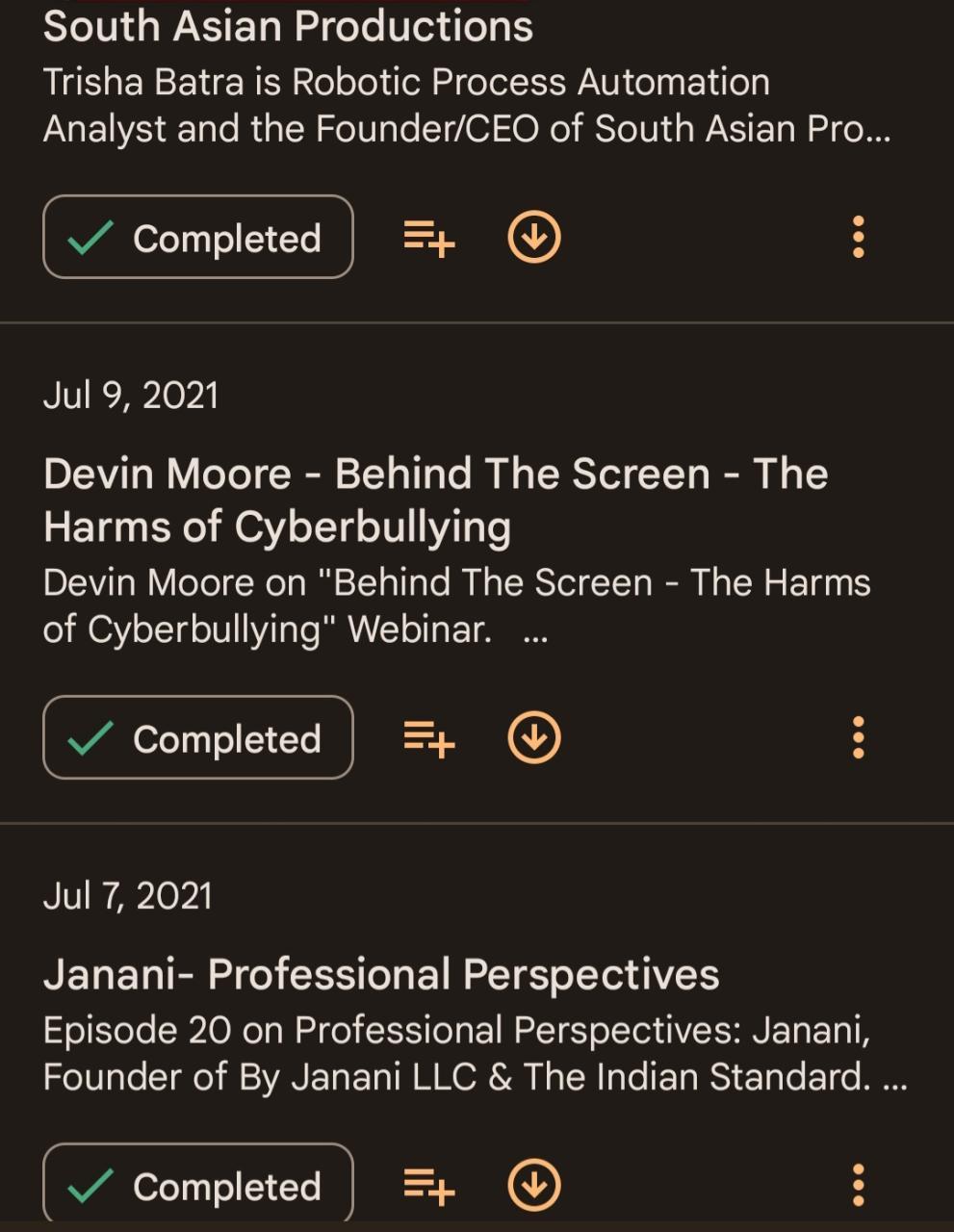The width and height of the screenshot is (954, 1232).
Task: Open more options for Devin Moore episode
Action: tap(858, 737)
